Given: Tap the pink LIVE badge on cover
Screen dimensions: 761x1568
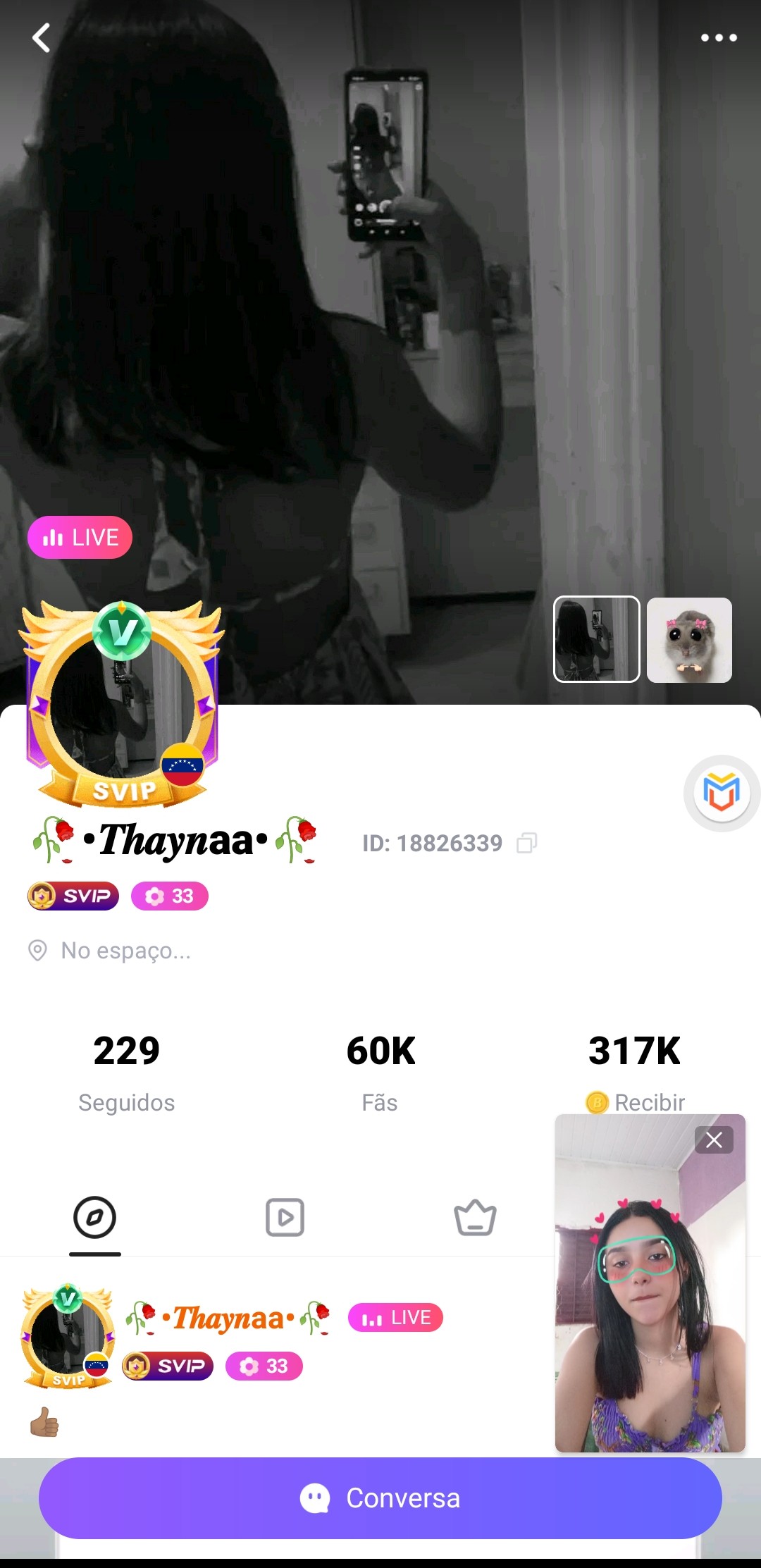Looking at the screenshot, I should pyautogui.click(x=80, y=538).
